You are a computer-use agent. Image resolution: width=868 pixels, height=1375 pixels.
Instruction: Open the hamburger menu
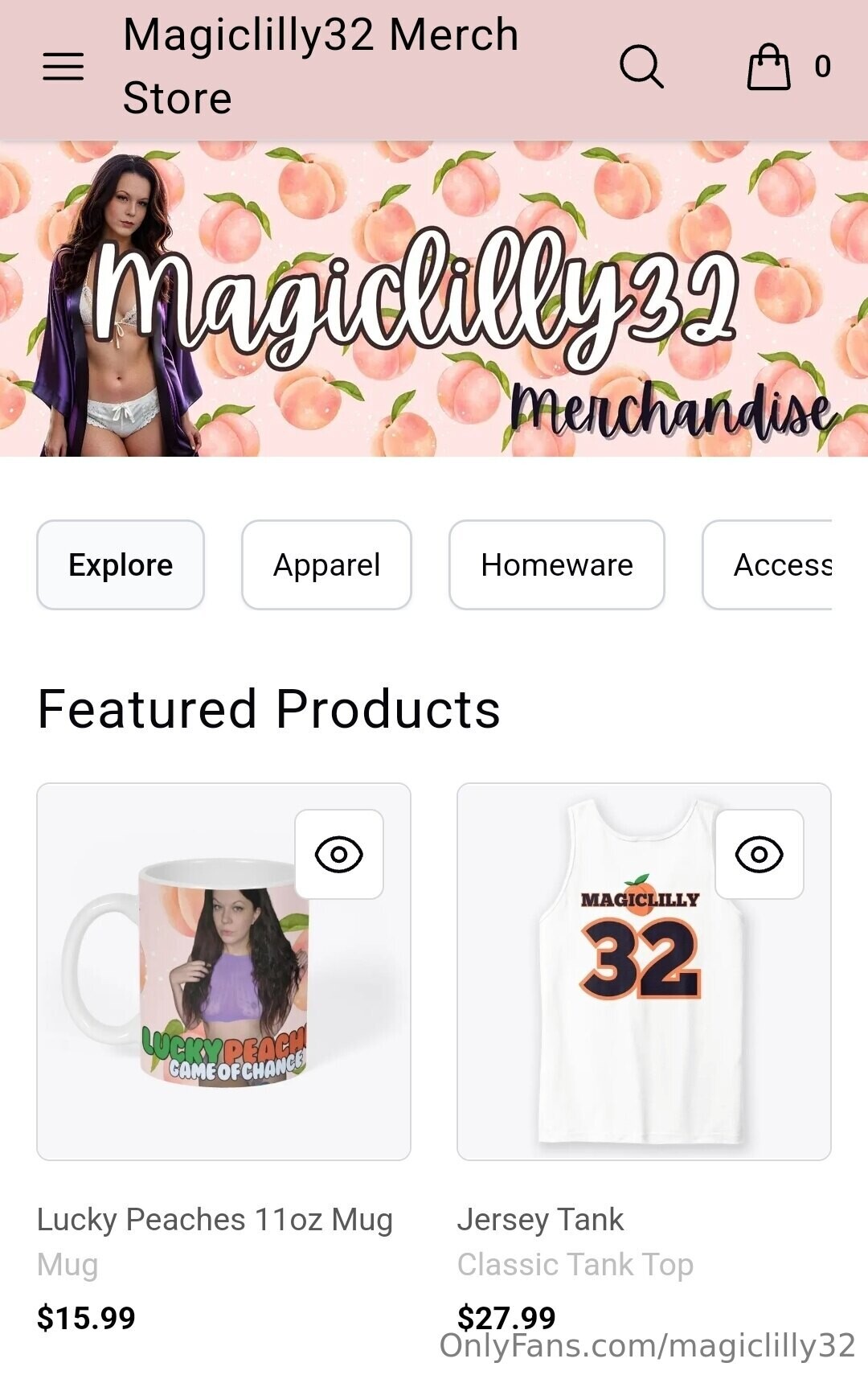tap(63, 67)
